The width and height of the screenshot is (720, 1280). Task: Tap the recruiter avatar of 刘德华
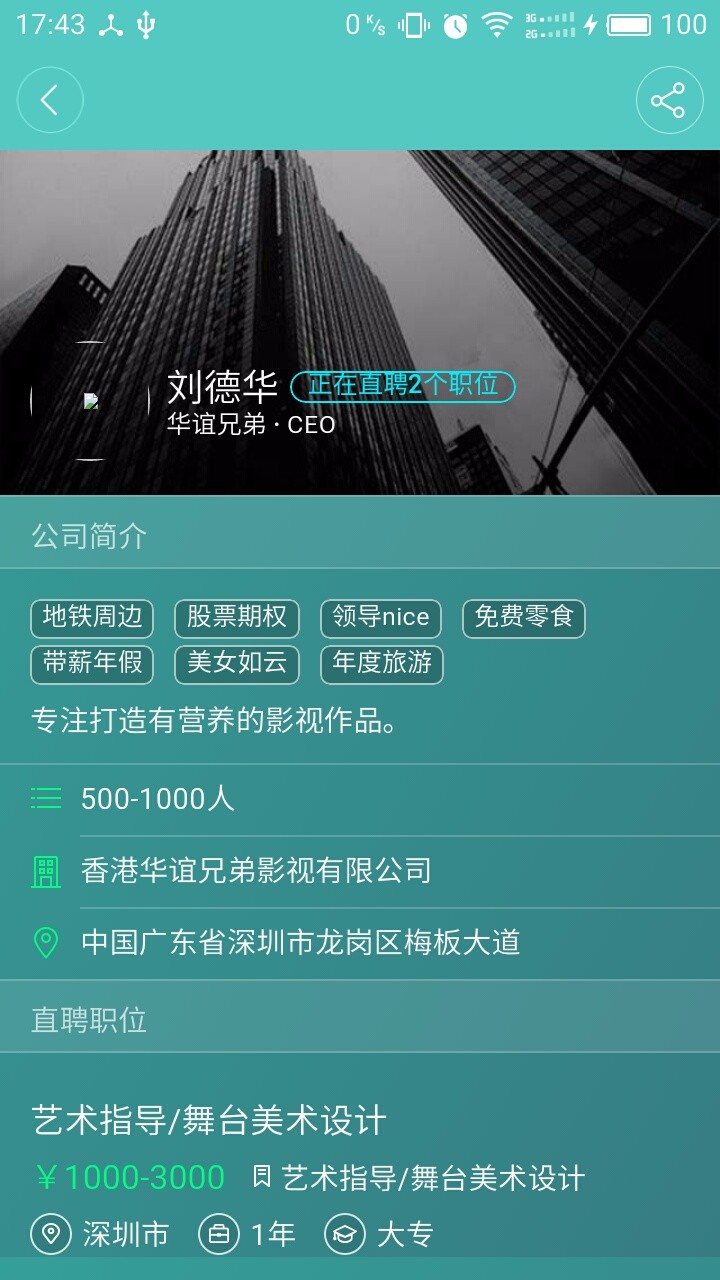(91, 401)
